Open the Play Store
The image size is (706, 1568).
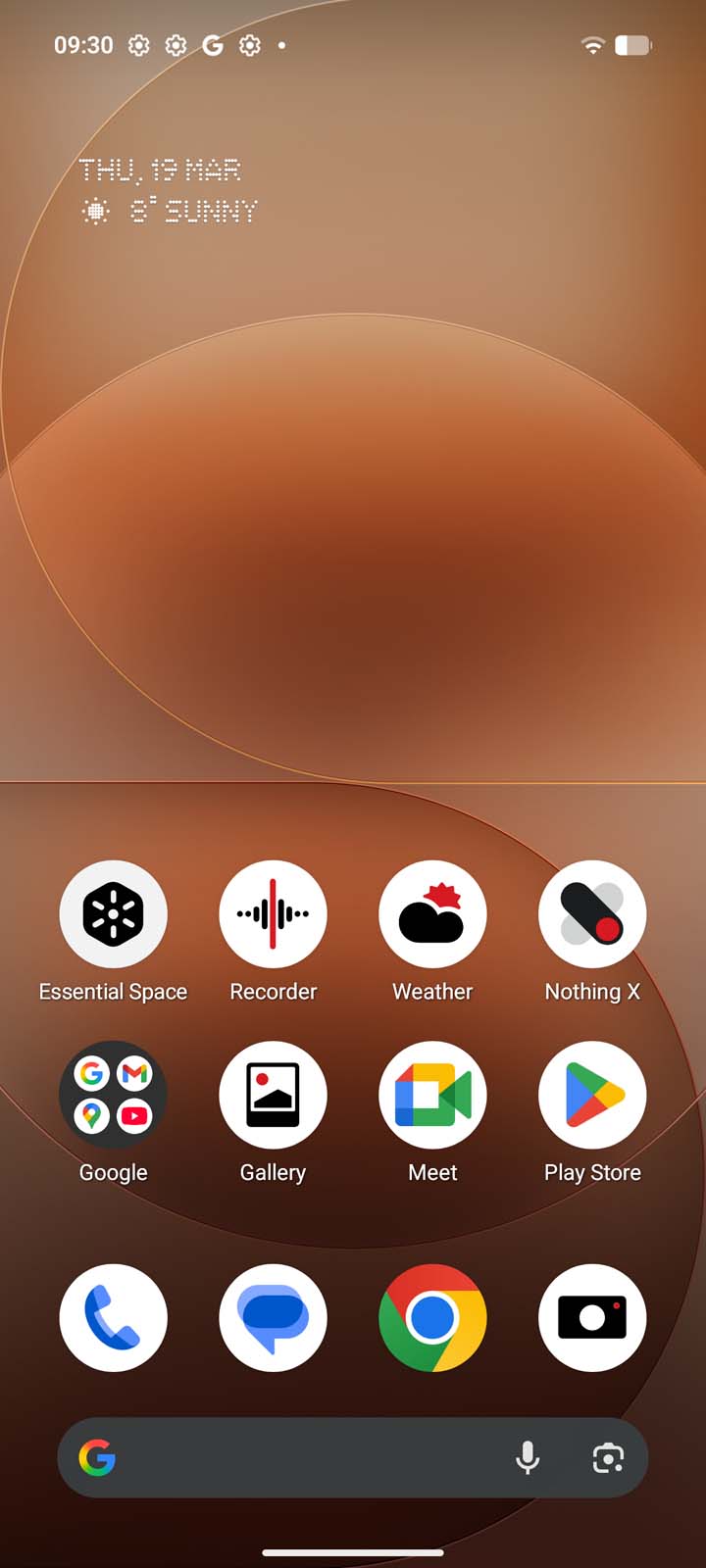coord(592,1095)
